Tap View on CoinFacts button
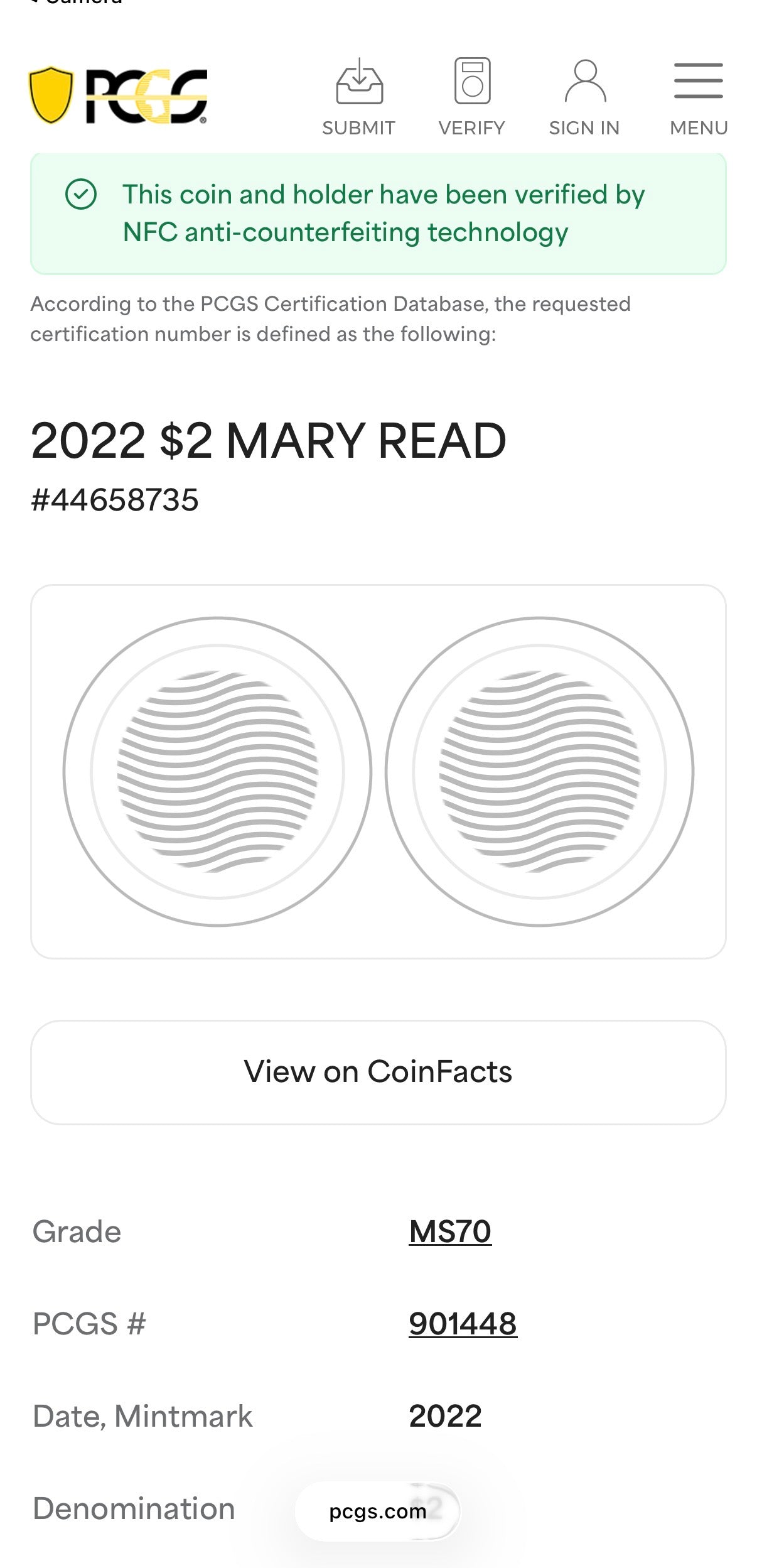 pyautogui.click(x=378, y=1072)
